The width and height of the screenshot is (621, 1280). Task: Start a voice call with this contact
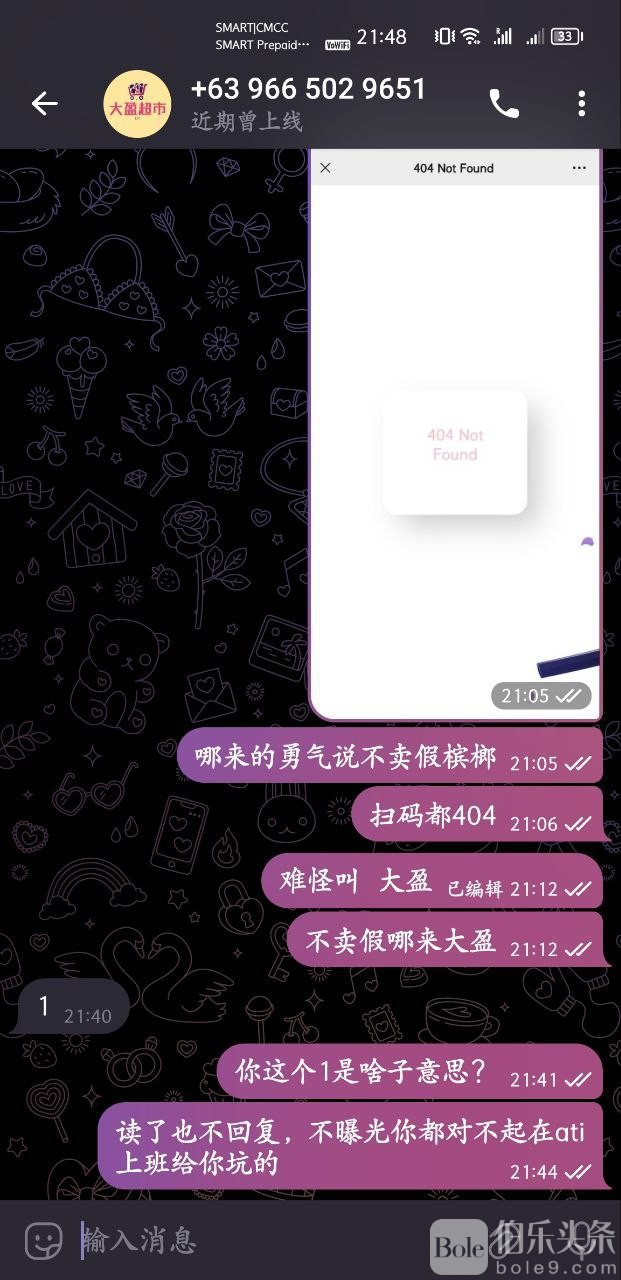click(503, 103)
